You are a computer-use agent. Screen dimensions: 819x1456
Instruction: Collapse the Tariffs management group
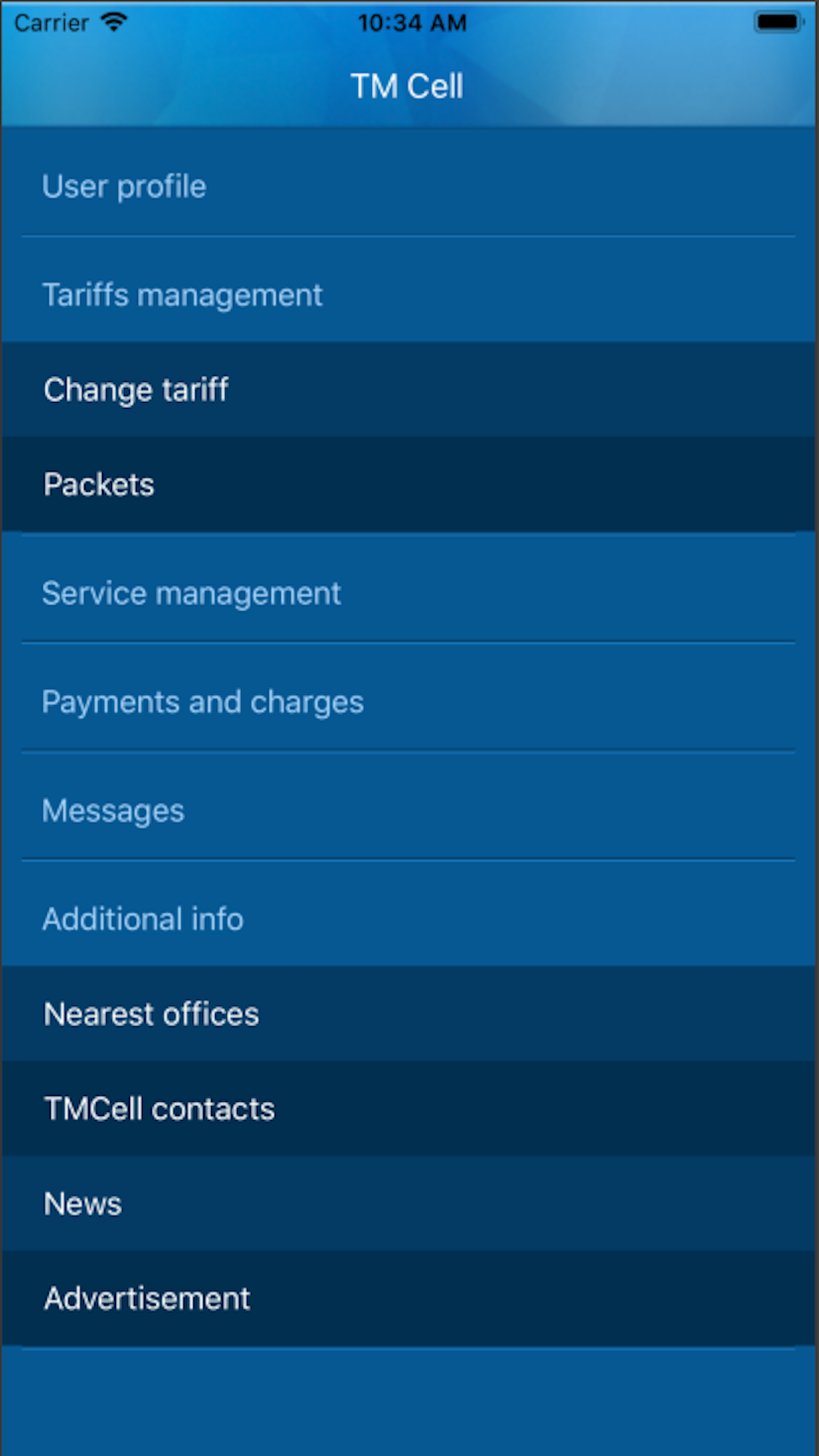point(409,295)
